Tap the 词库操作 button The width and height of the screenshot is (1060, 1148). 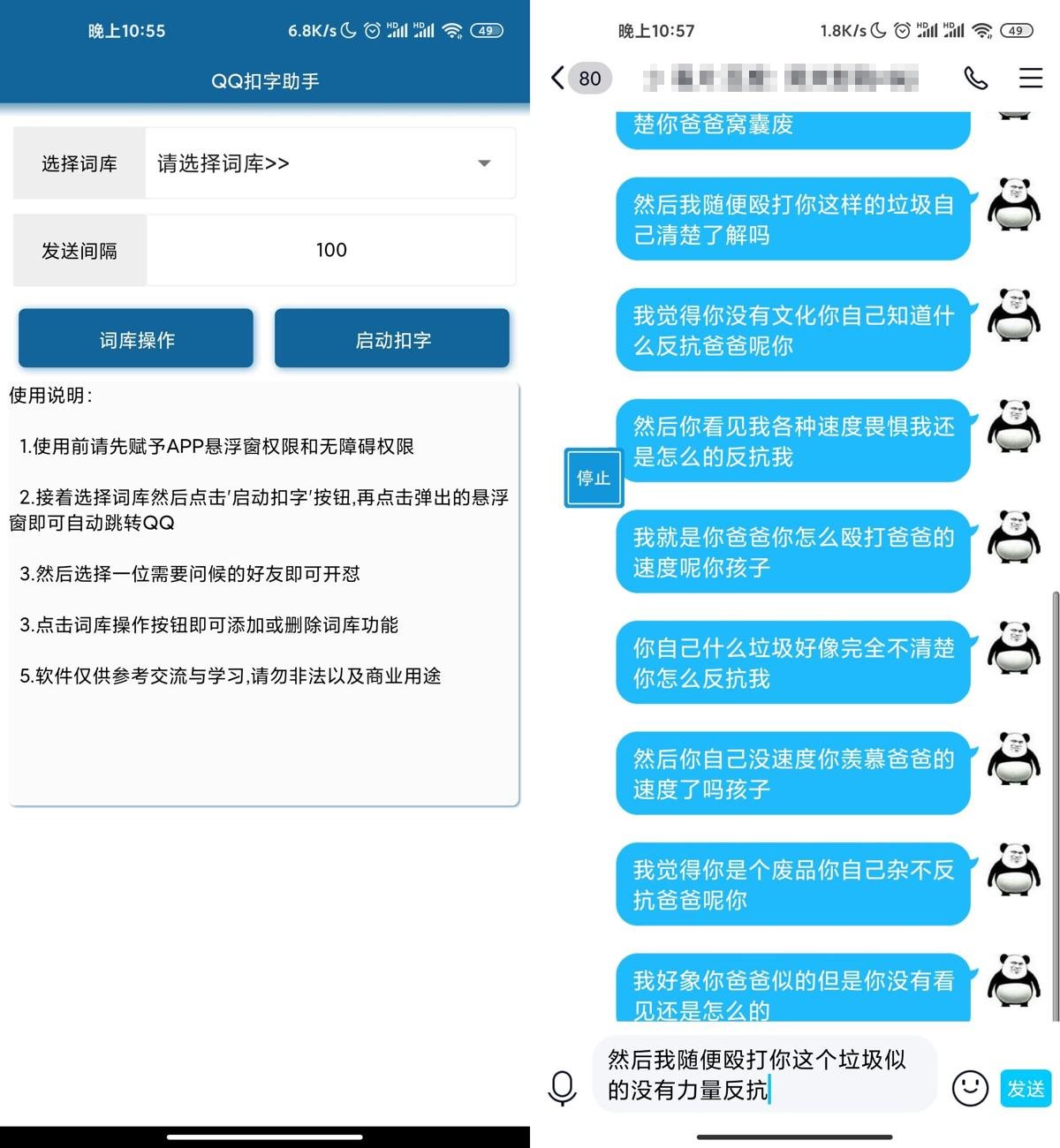pos(136,339)
